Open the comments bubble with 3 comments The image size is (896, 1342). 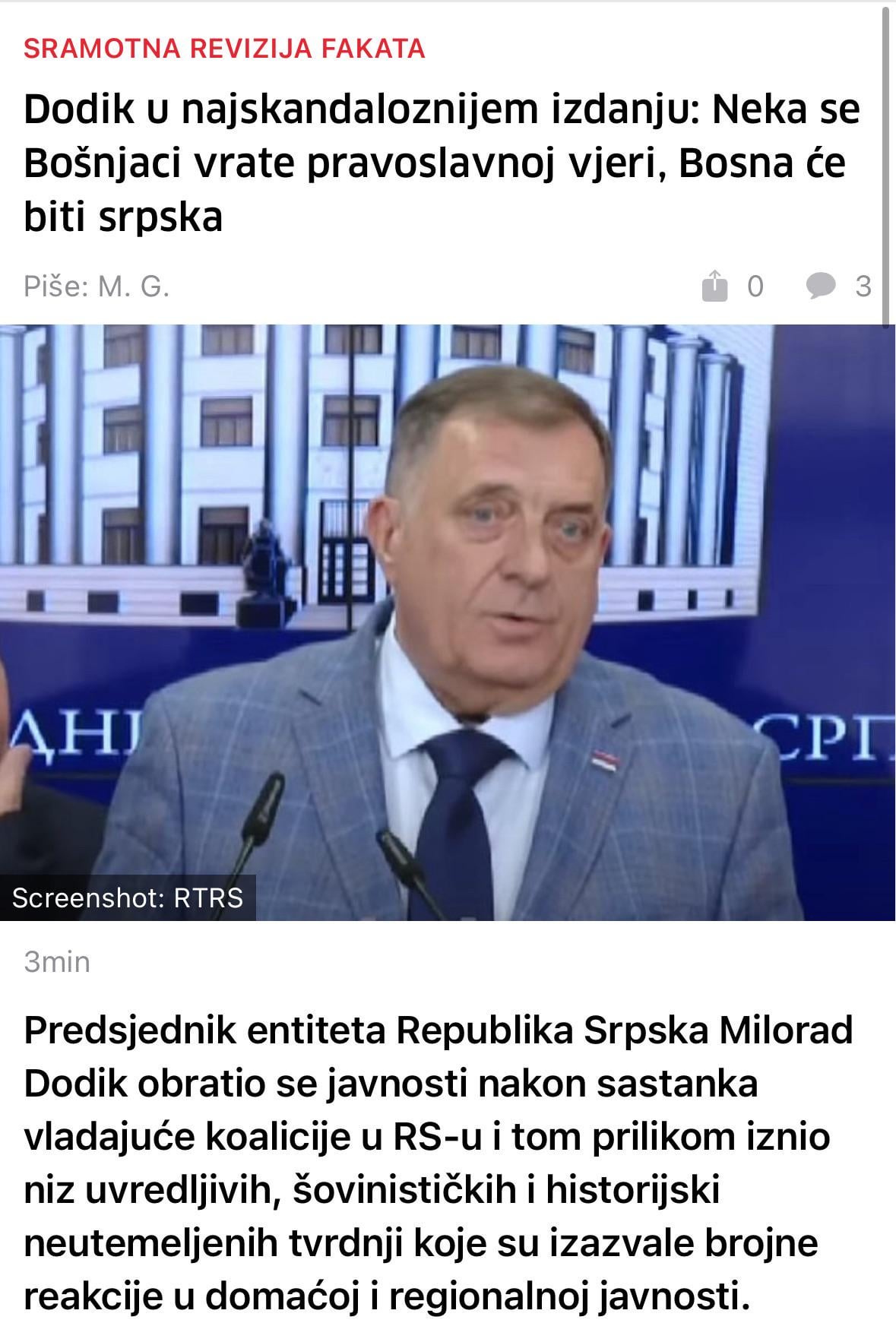point(822,286)
